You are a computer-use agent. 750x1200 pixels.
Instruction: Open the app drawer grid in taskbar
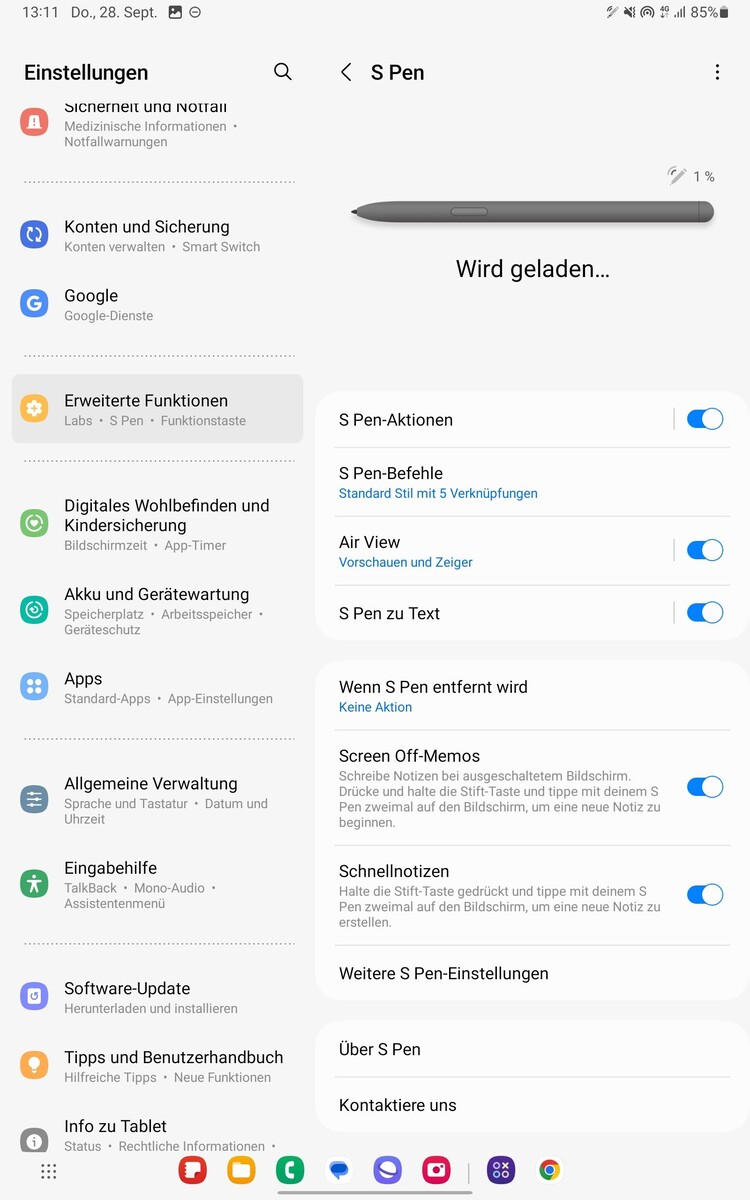(x=48, y=1171)
